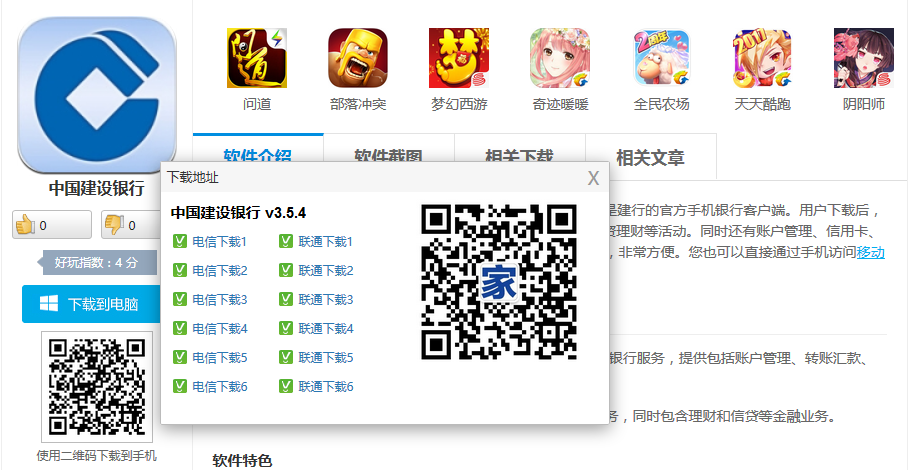The image size is (909, 470).
Task: Follow the underlined 移动 link
Action: pyautogui.click(x=870, y=252)
